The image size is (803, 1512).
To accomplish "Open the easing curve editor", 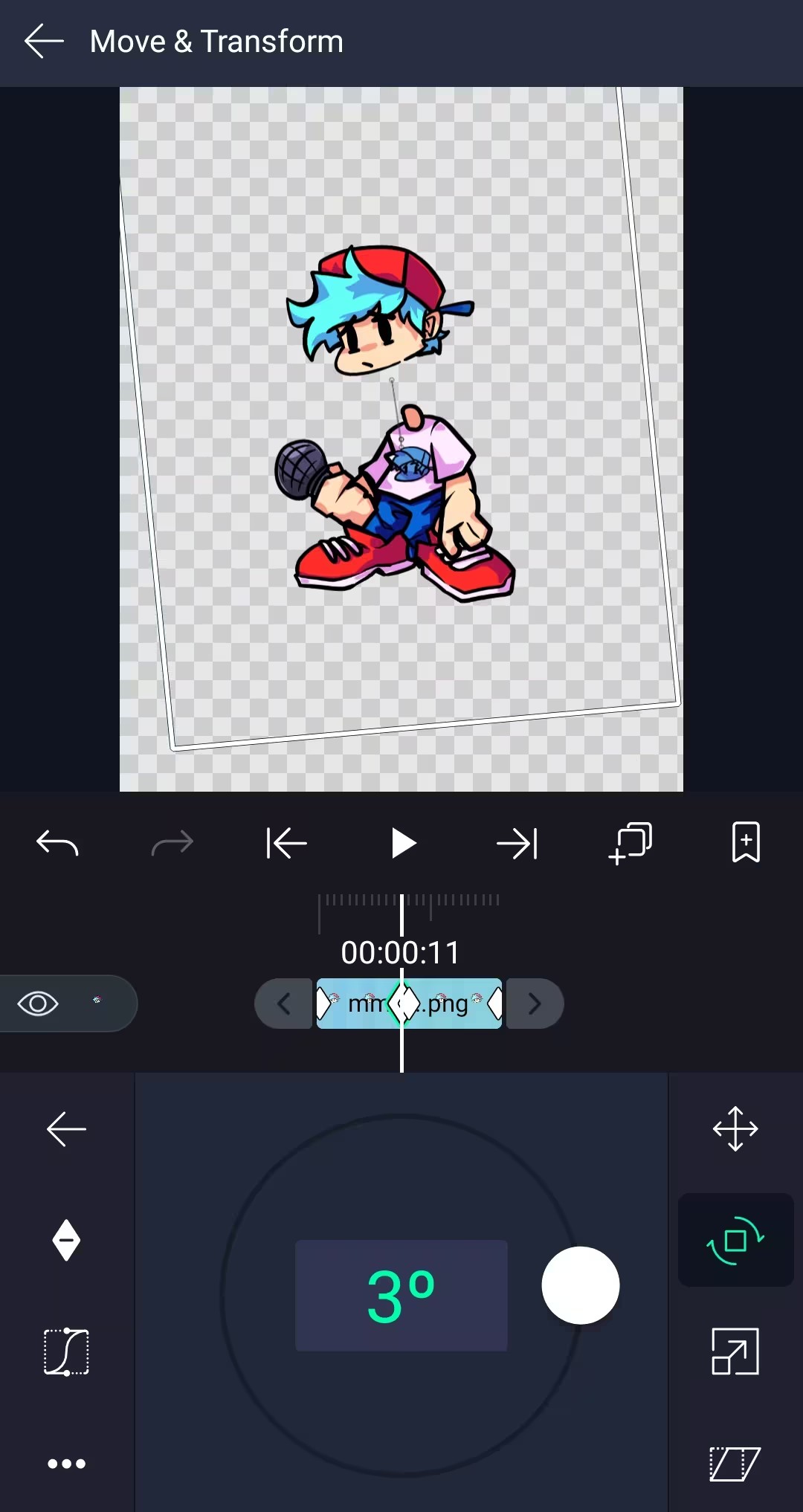I will 66,1352.
